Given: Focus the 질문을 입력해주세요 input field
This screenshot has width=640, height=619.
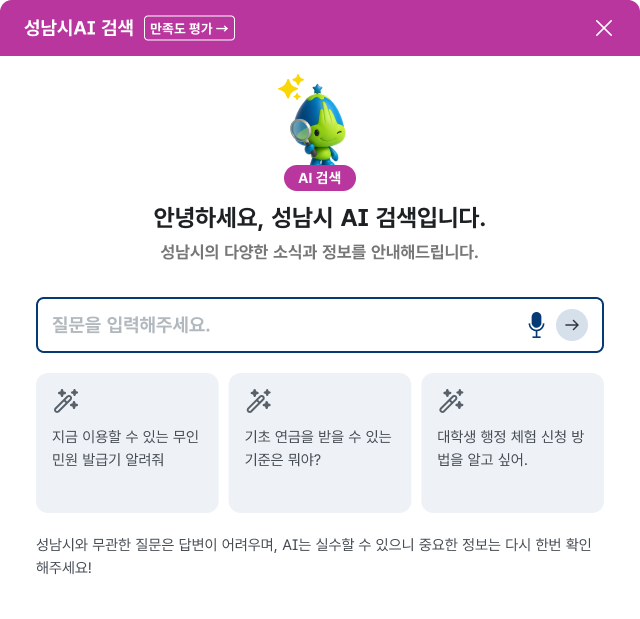Looking at the screenshot, I should [280, 325].
